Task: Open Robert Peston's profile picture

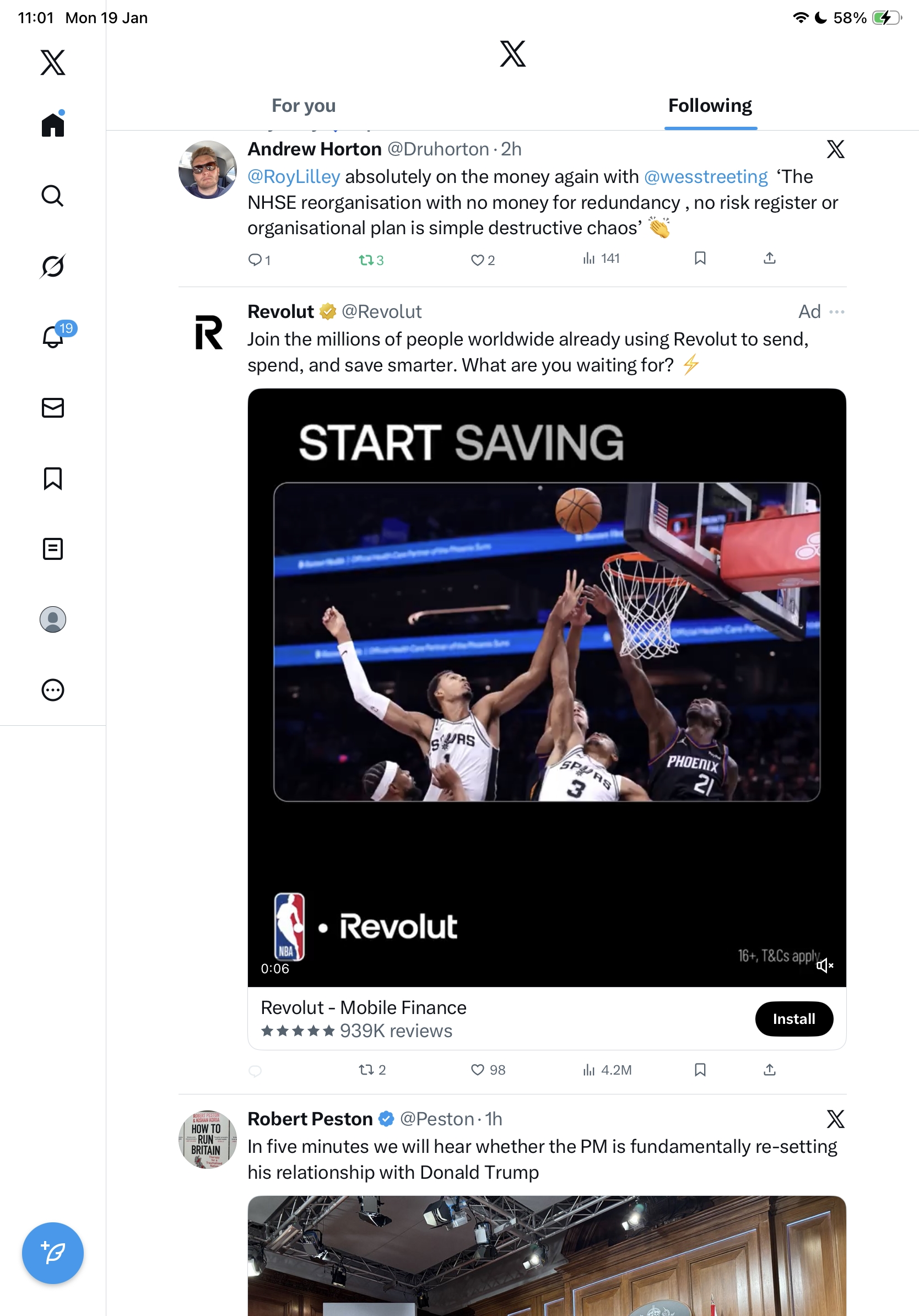Action: [x=207, y=1139]
